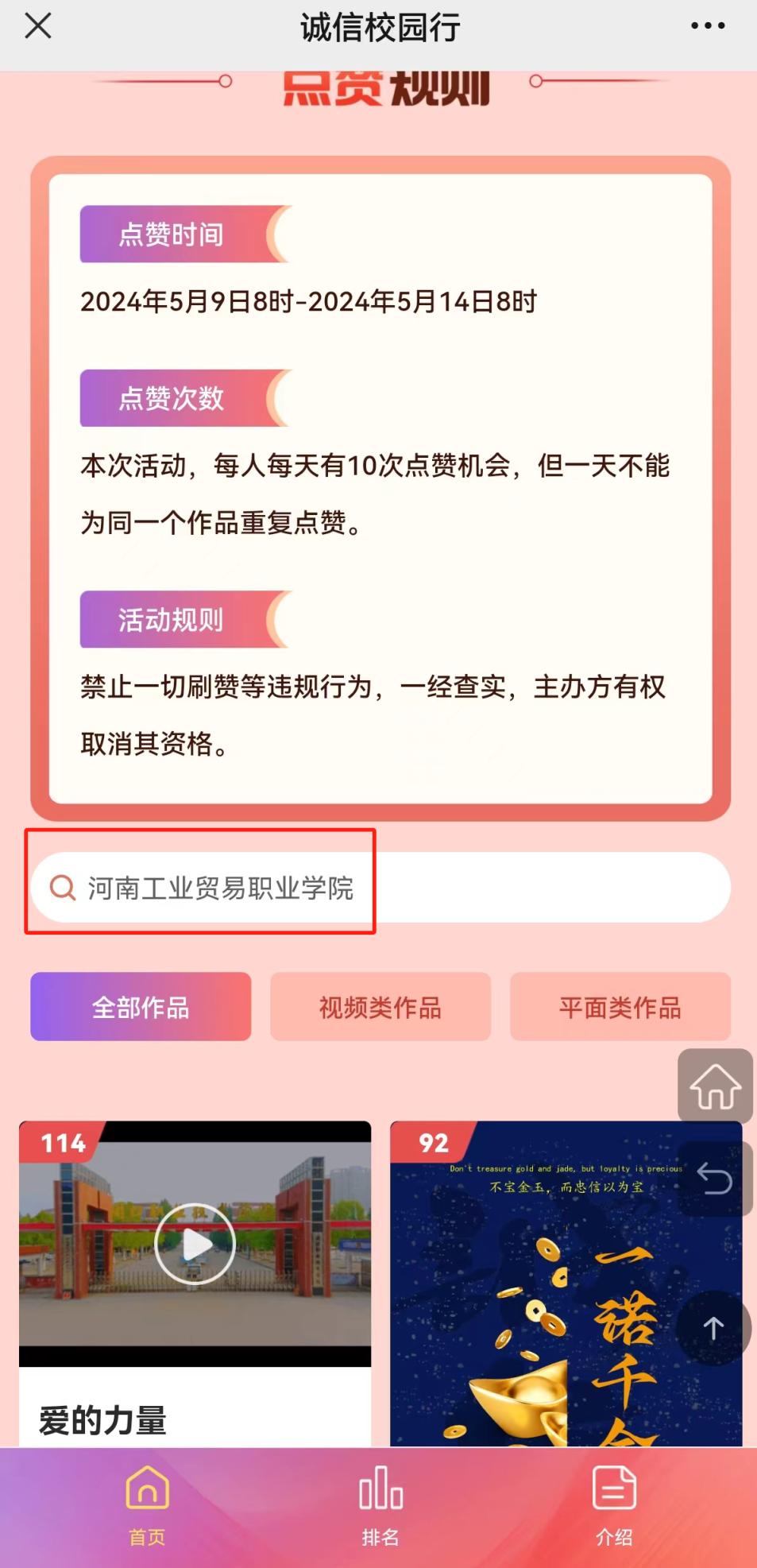Jump back to top with up arrow
Image resolution: width=757 pixels, height=1568 pixels.
pyautogui.click(x=713, y=1328)
